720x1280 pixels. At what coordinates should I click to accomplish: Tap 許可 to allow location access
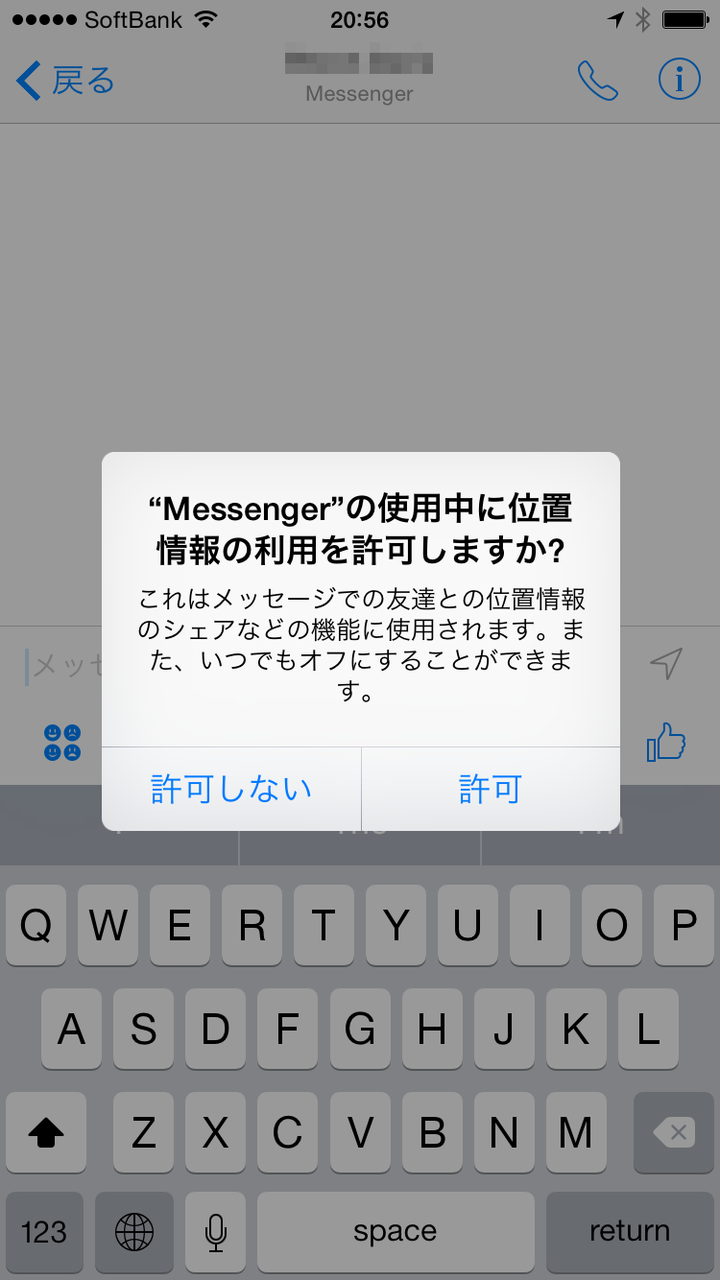coord(489,789)
